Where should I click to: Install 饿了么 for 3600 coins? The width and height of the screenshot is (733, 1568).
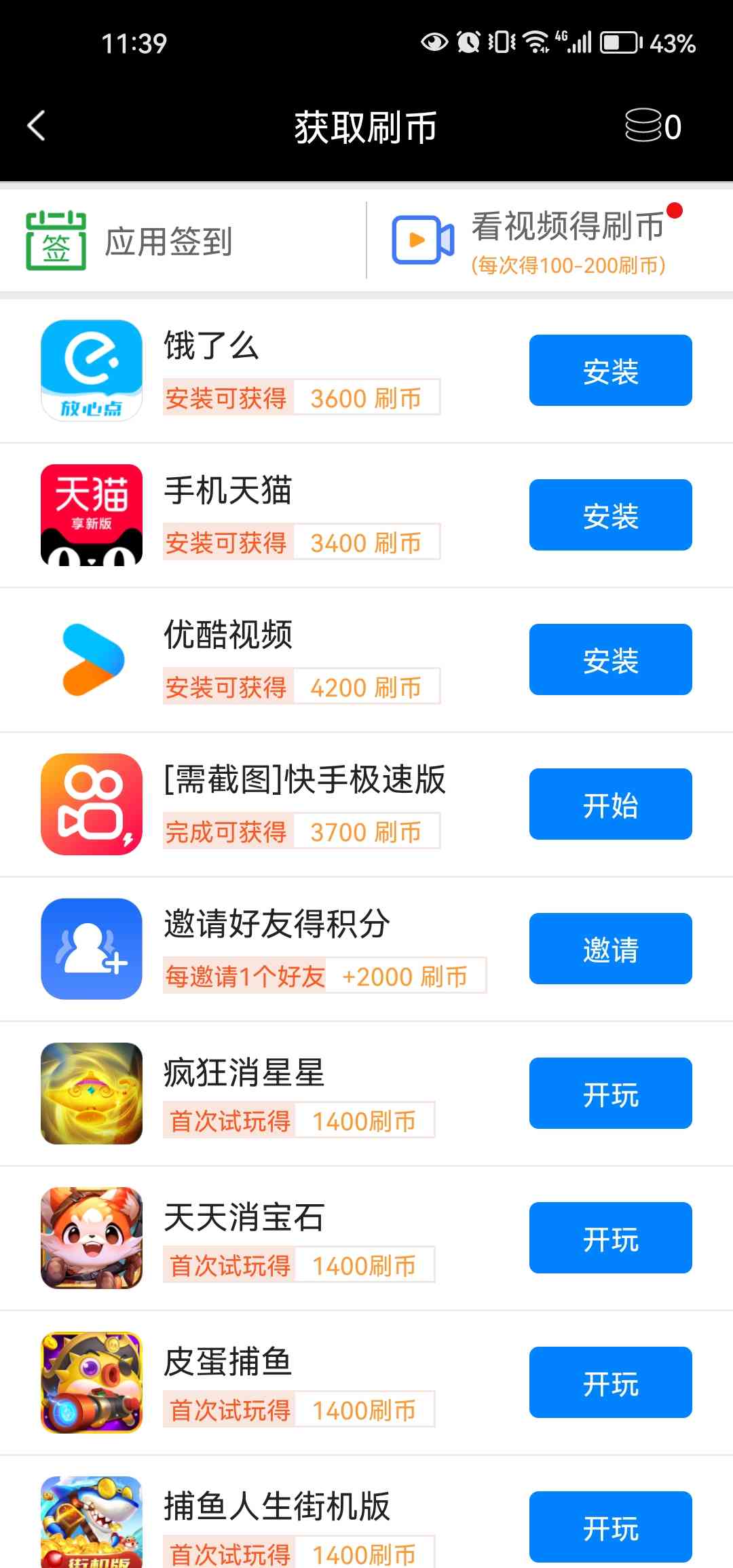[610, 371]
